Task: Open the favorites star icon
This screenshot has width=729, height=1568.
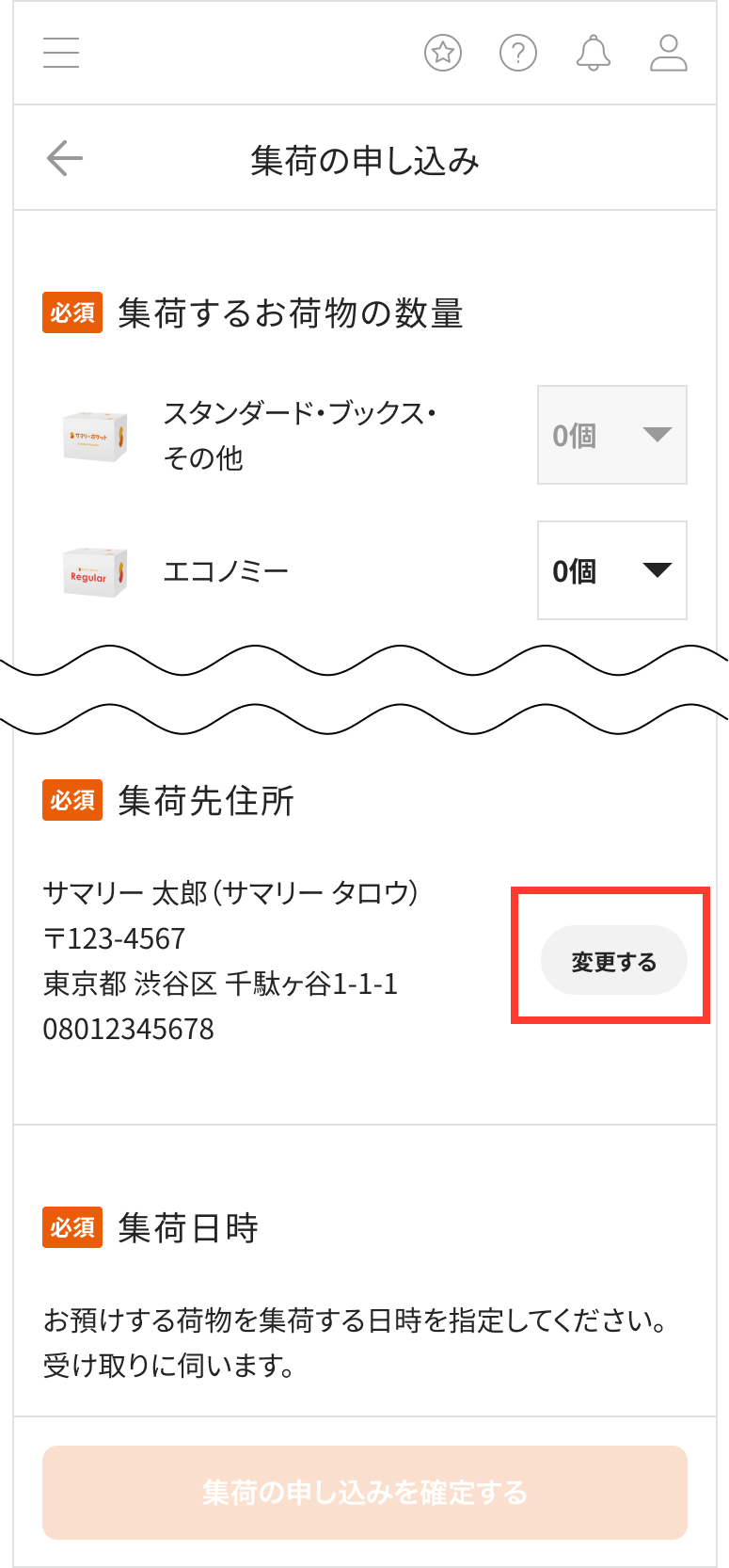Action: coord(443,53)
